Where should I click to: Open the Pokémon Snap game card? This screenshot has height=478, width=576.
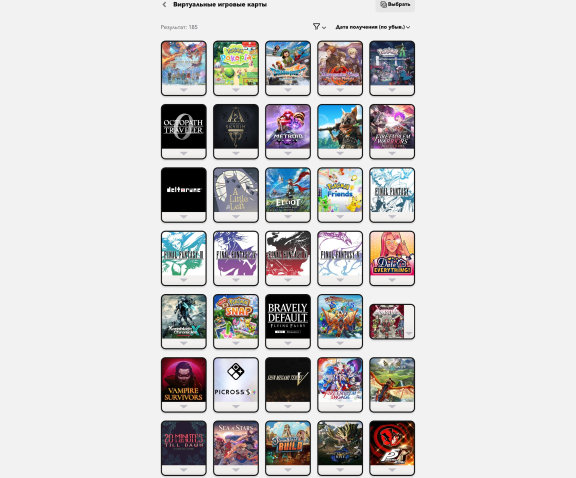[236, 321]
